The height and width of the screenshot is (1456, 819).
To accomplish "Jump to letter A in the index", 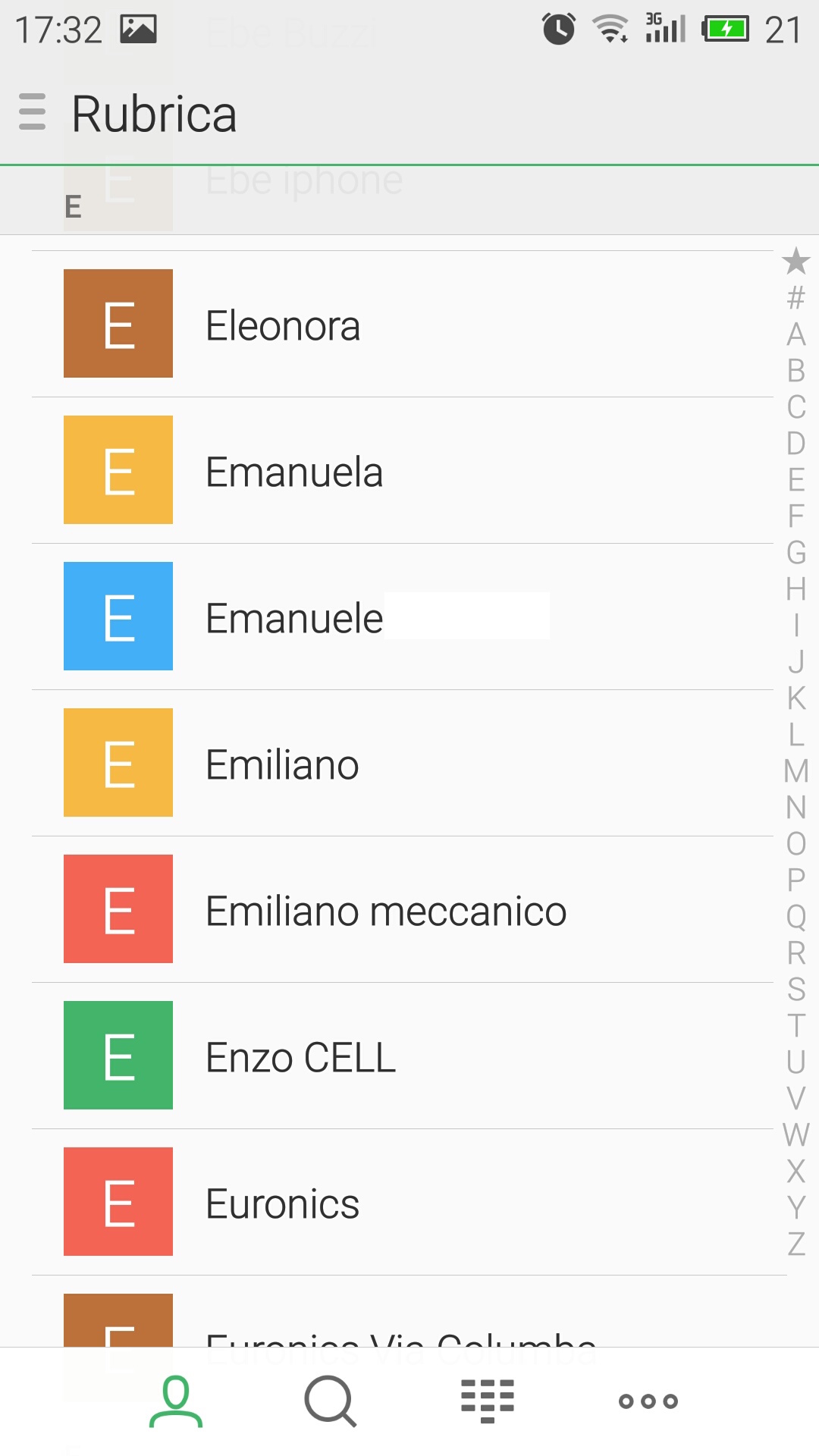I will coord(795,334).
